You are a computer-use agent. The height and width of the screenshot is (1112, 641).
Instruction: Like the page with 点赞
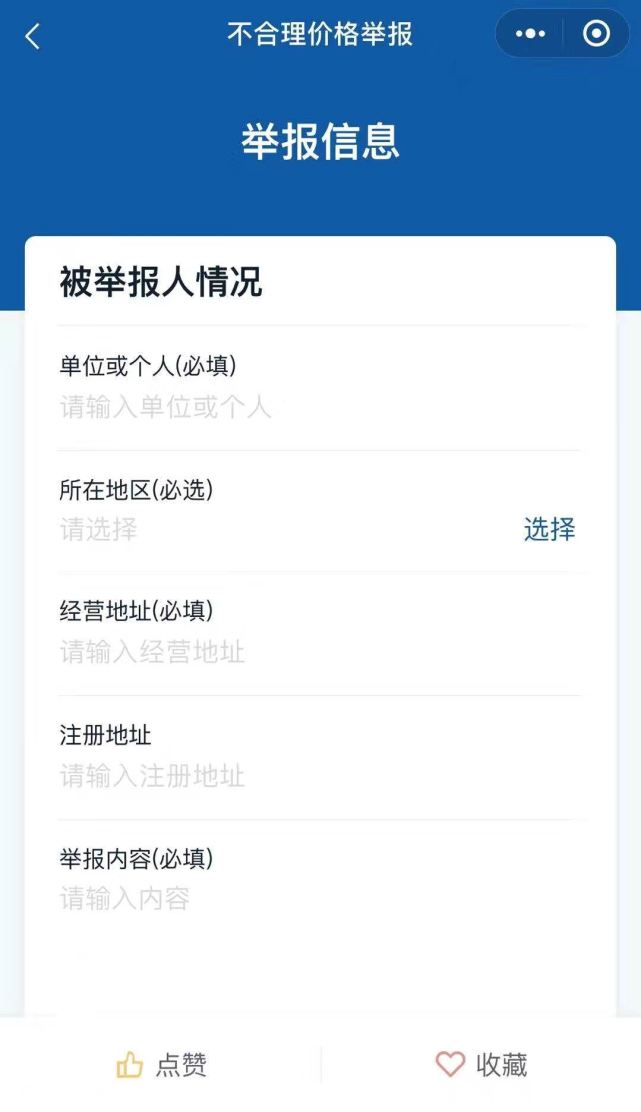161,1064
